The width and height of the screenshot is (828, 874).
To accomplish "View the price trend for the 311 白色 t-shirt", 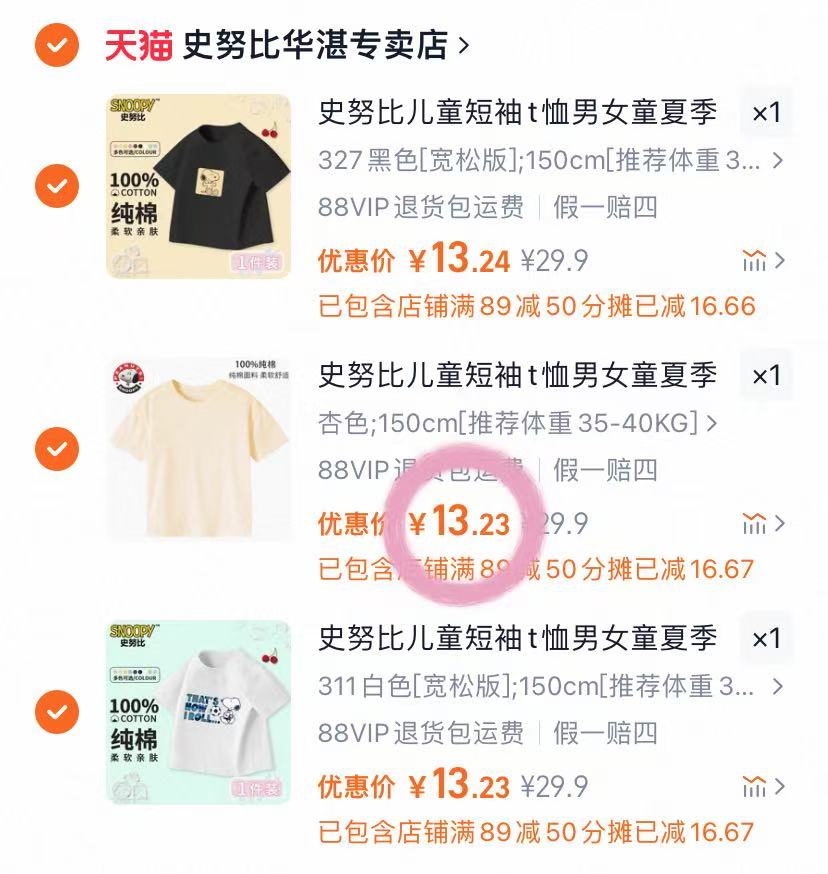I will (x=763, y=786).
